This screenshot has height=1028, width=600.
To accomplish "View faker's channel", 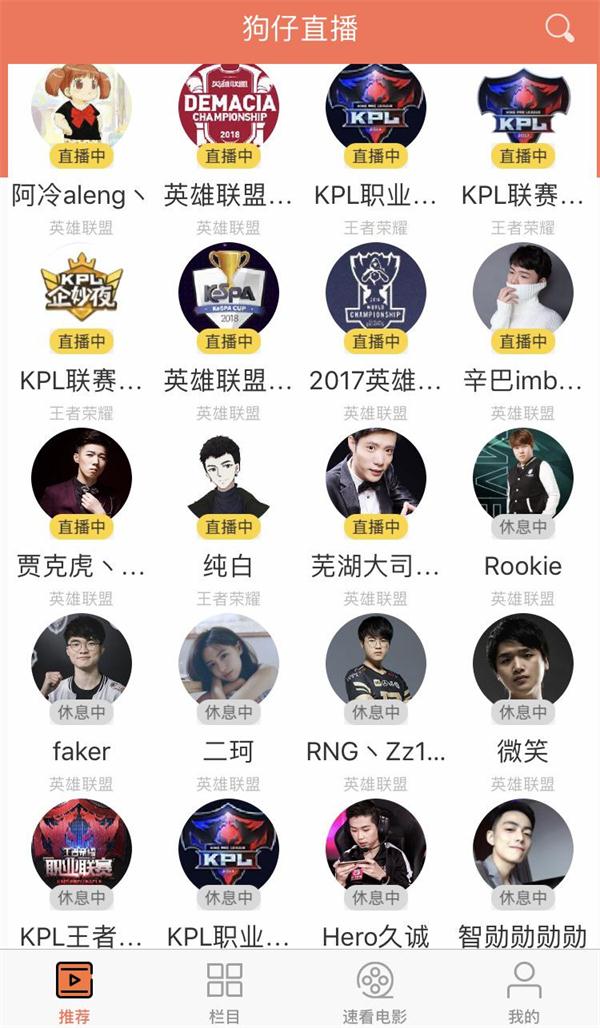I will (81, 665).
